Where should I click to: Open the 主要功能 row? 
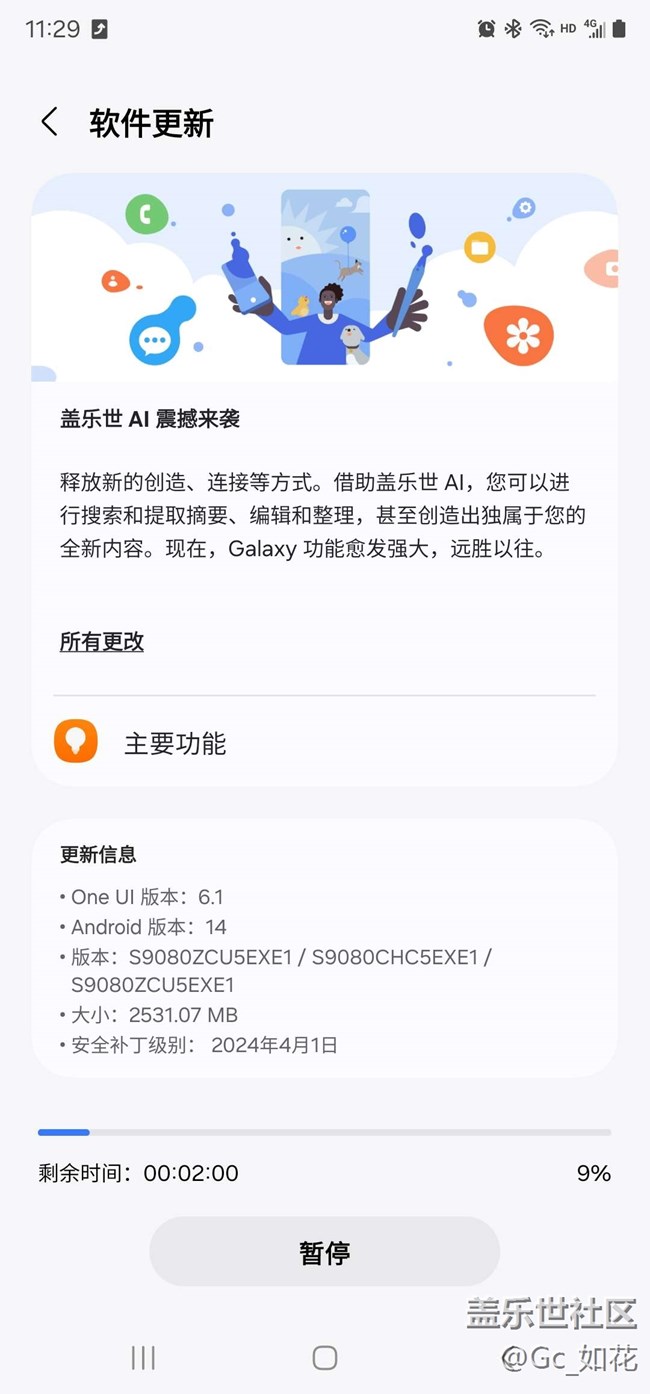click(x=324, y=742)
